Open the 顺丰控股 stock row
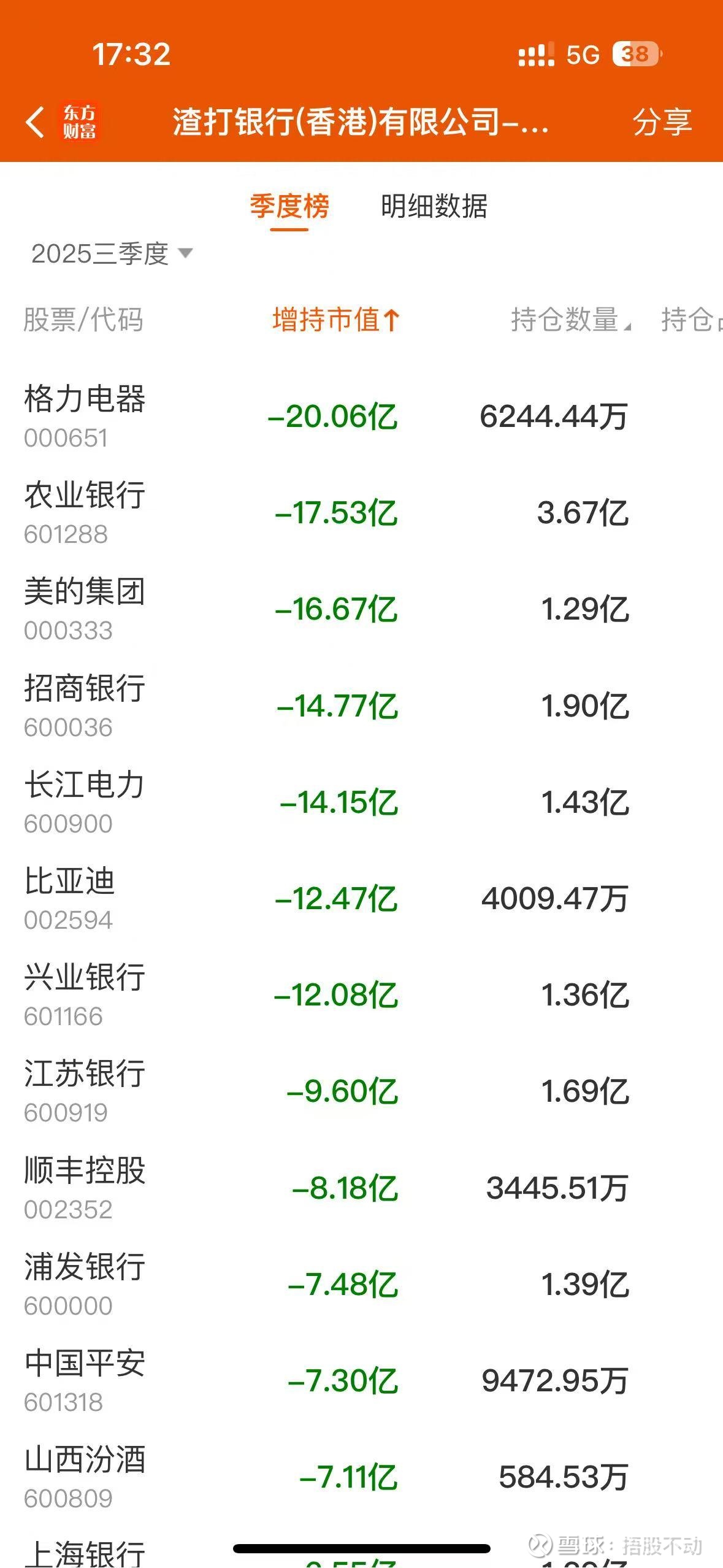The height and width of the screenshot is (1568, 723). point(85,1187)
